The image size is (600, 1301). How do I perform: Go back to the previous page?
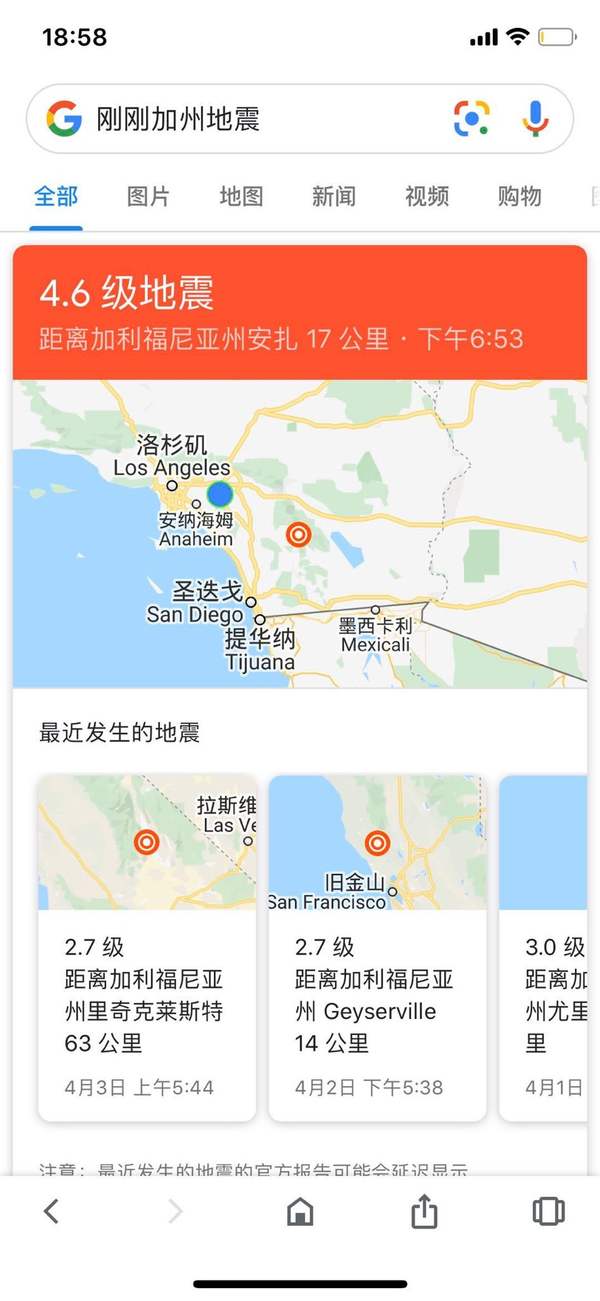coord(52,1212)
